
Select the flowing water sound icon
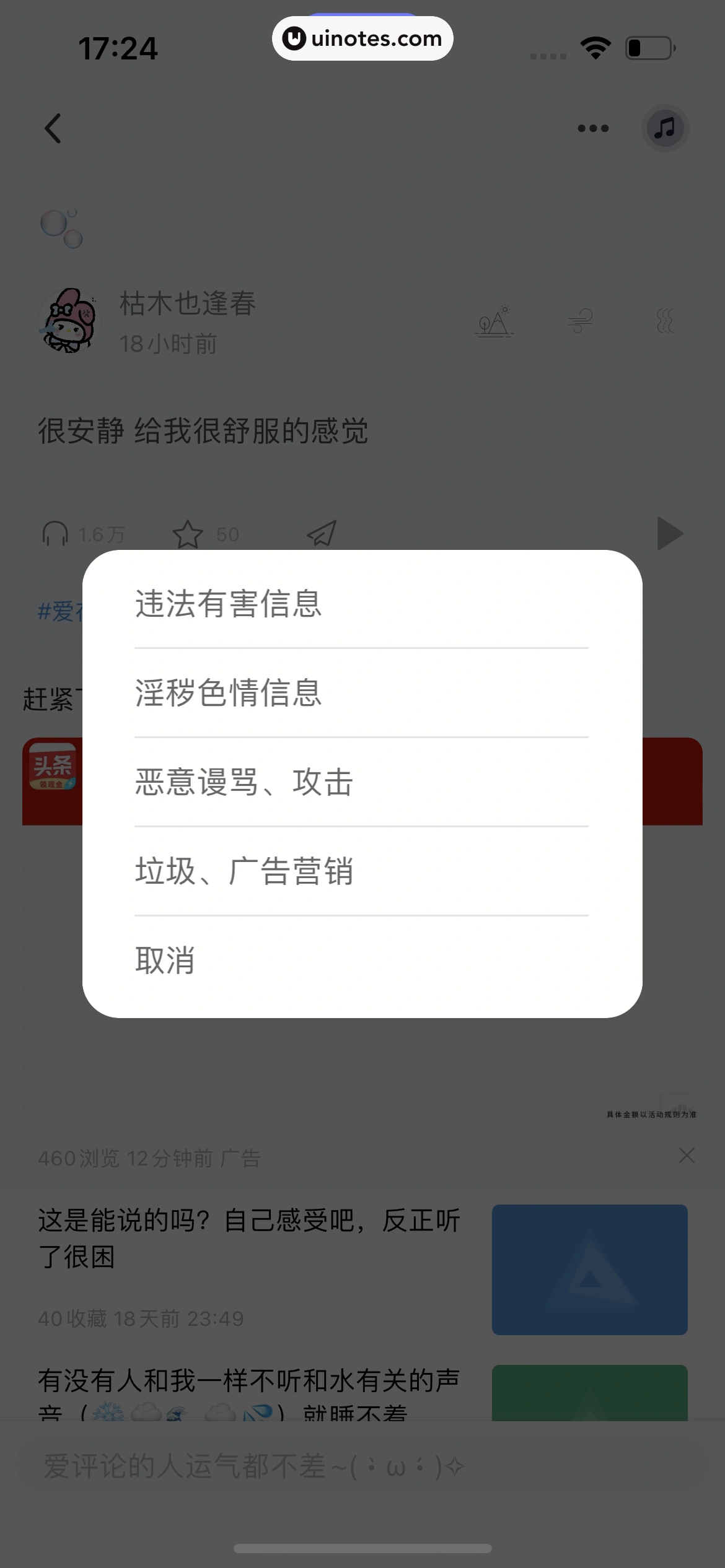[664, 321]
